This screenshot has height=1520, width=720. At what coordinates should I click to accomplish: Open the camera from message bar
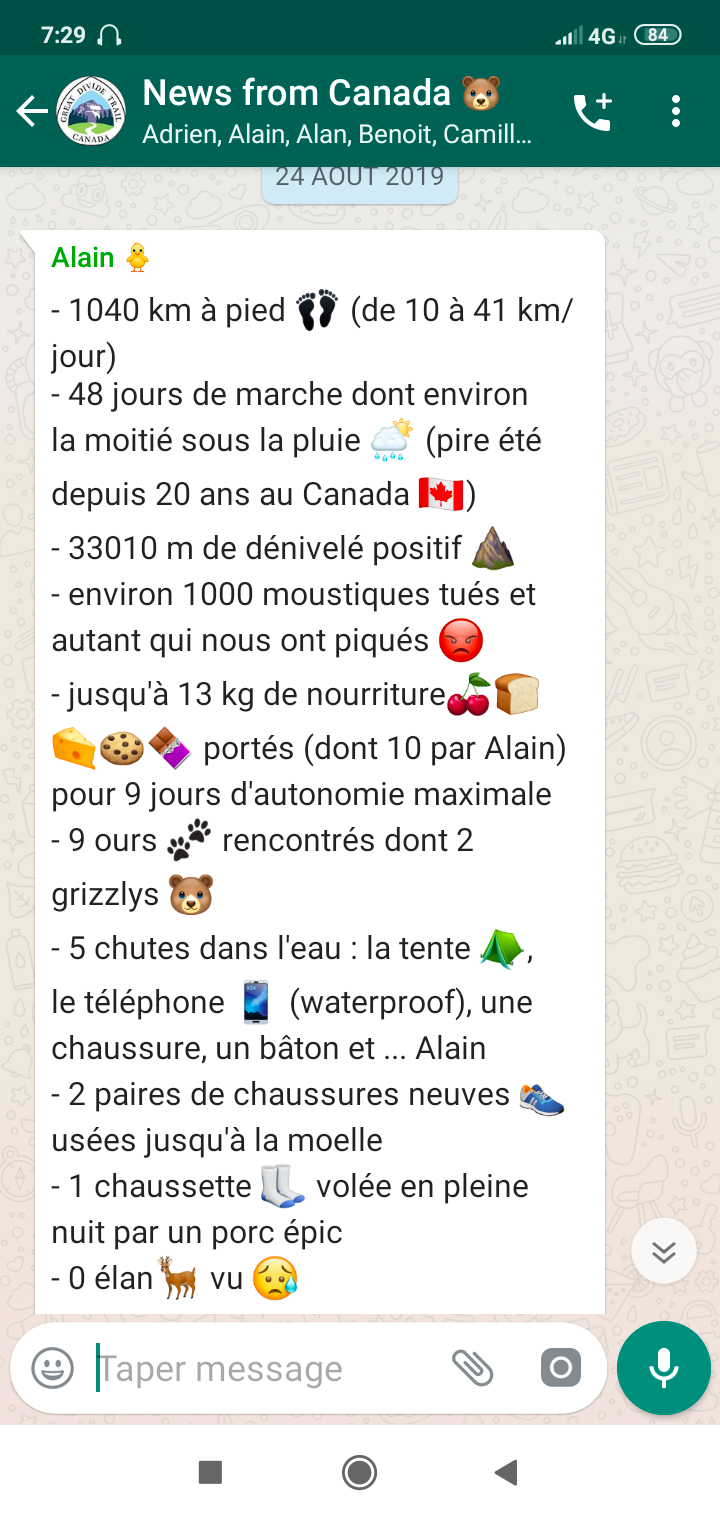[x=561, y=1368]
